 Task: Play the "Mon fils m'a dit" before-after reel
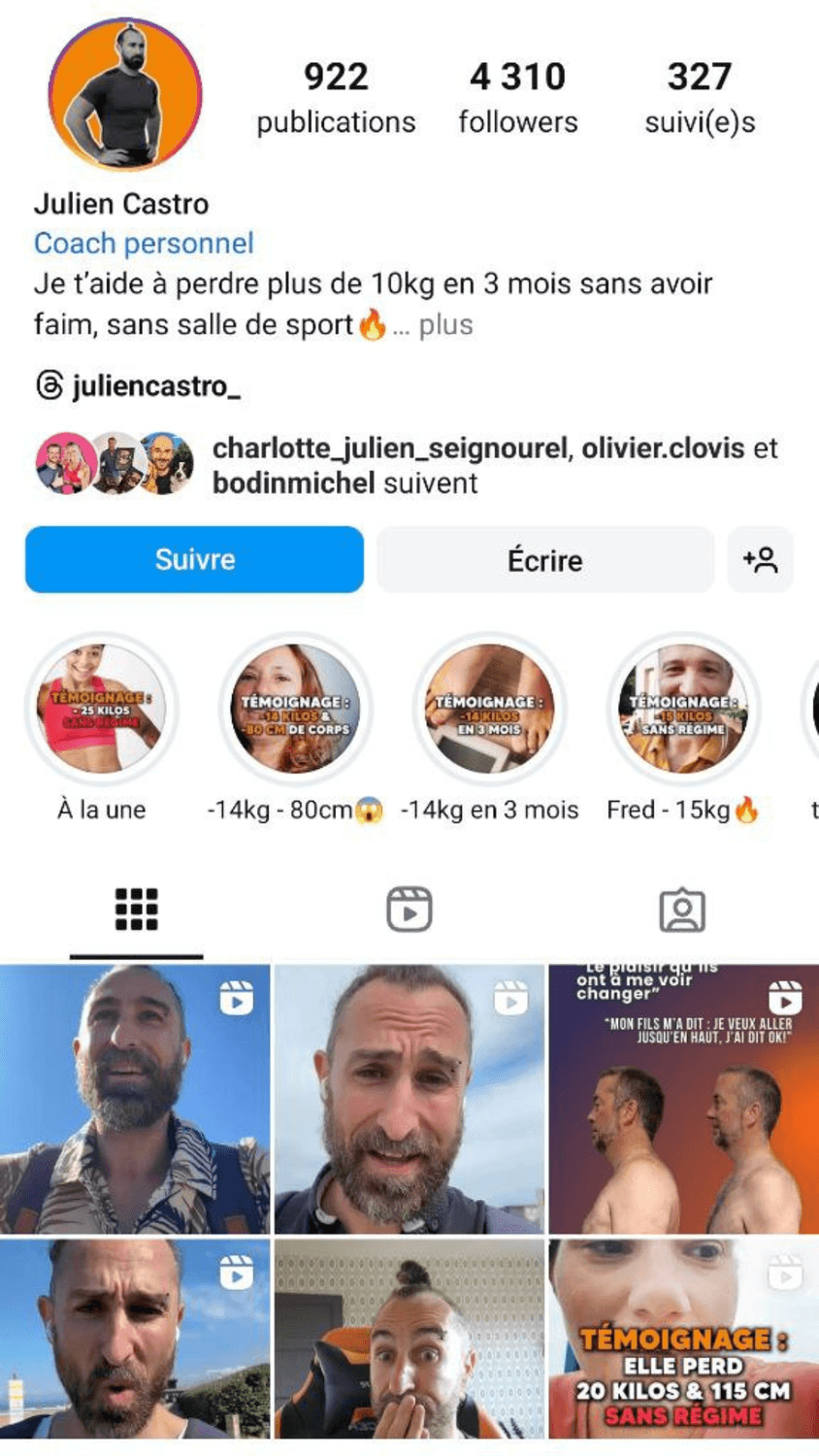[683, 1099]
